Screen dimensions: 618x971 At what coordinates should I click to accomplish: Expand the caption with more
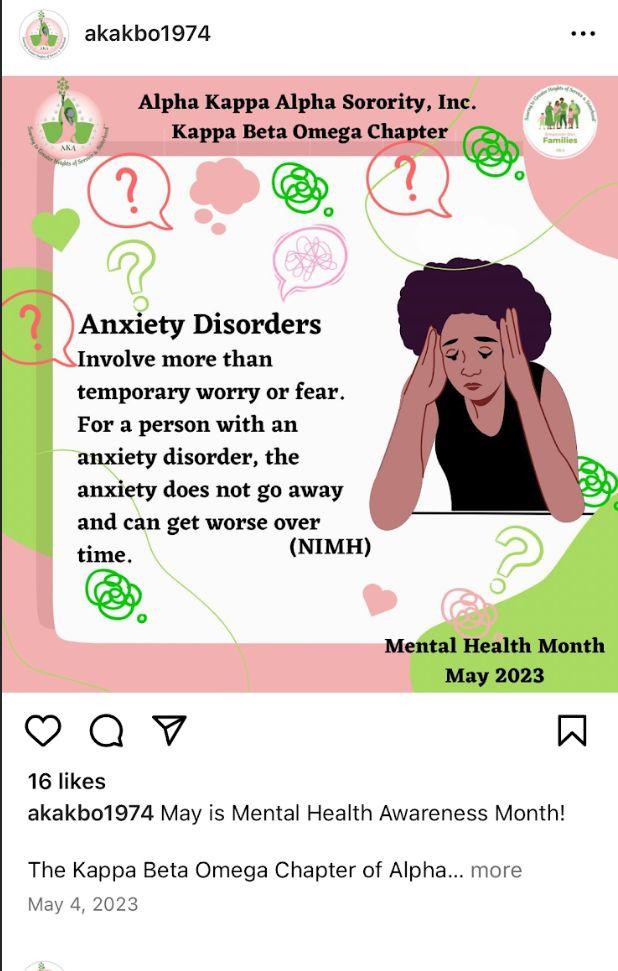(x=496, y=869)
